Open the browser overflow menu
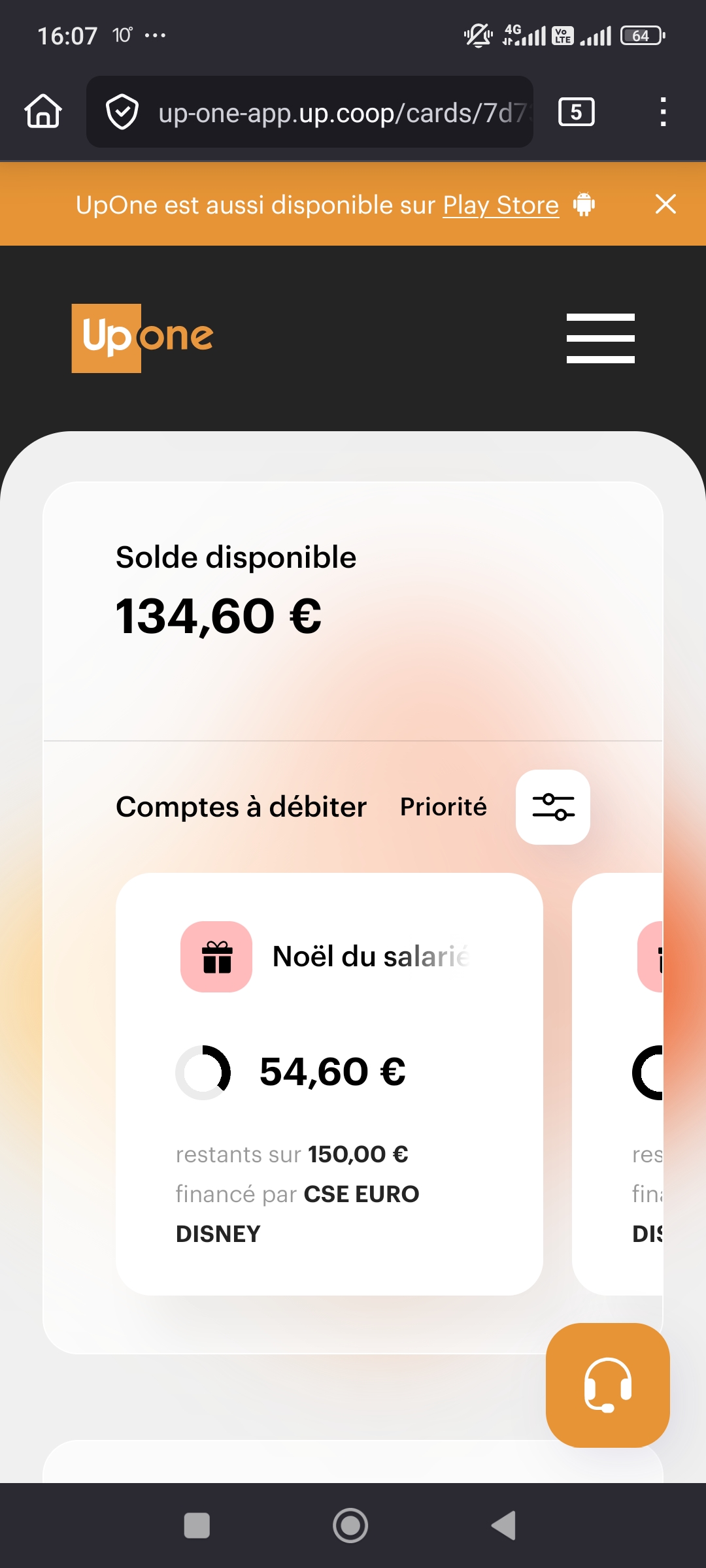This screenshot has width=706, height=1568. [x=663, y=112]
